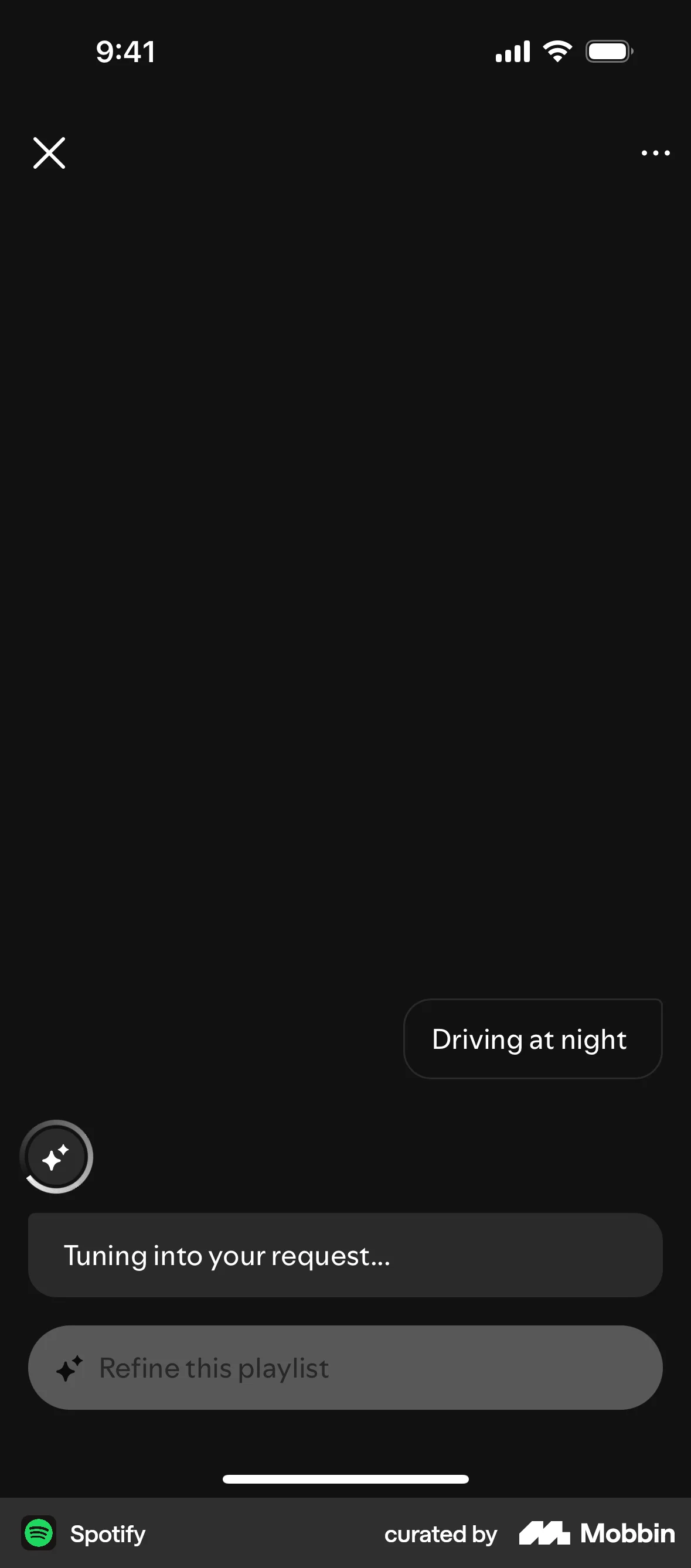Tap the cellular signal bars icon

tap(512, 50)
